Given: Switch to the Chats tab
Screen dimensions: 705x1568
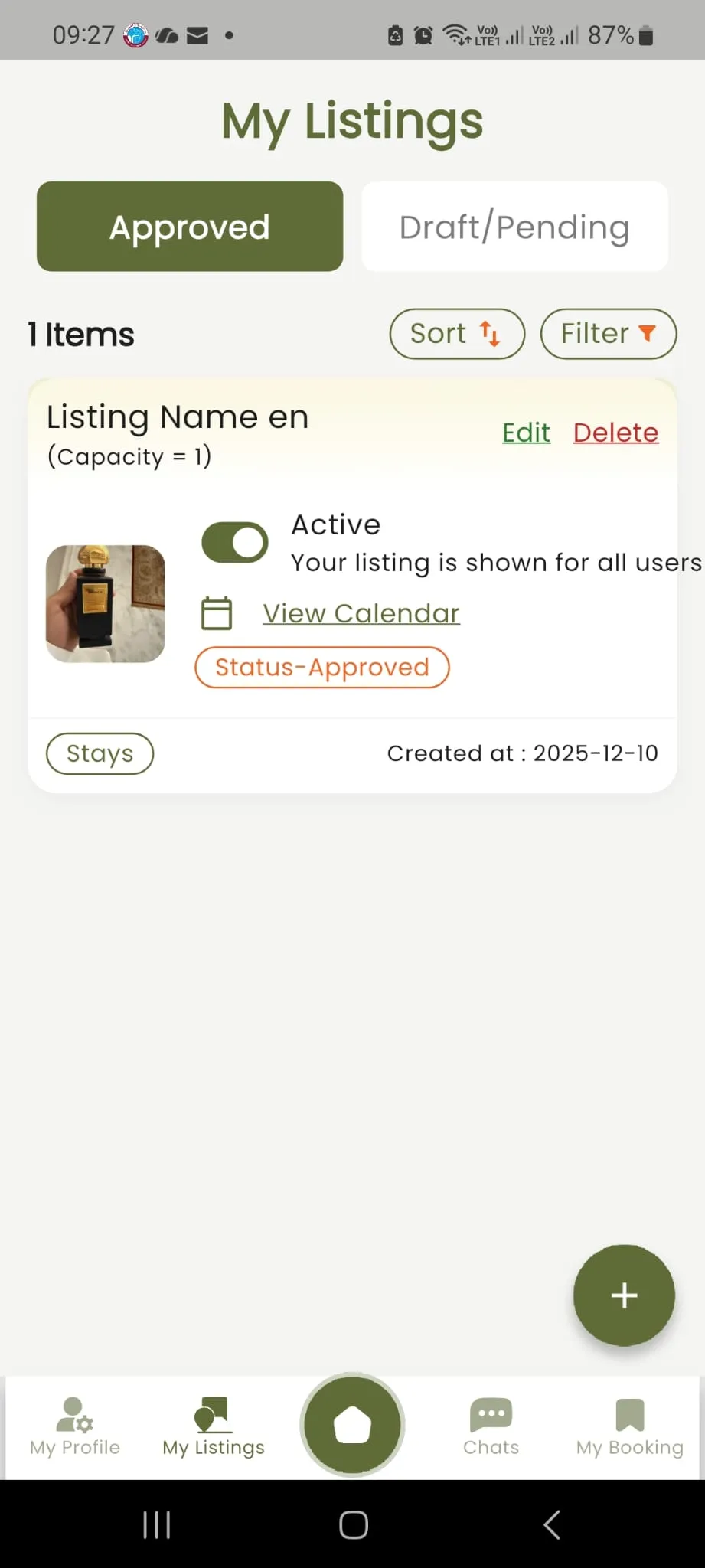Looking at the screenshot, I should pos(491,1426).
